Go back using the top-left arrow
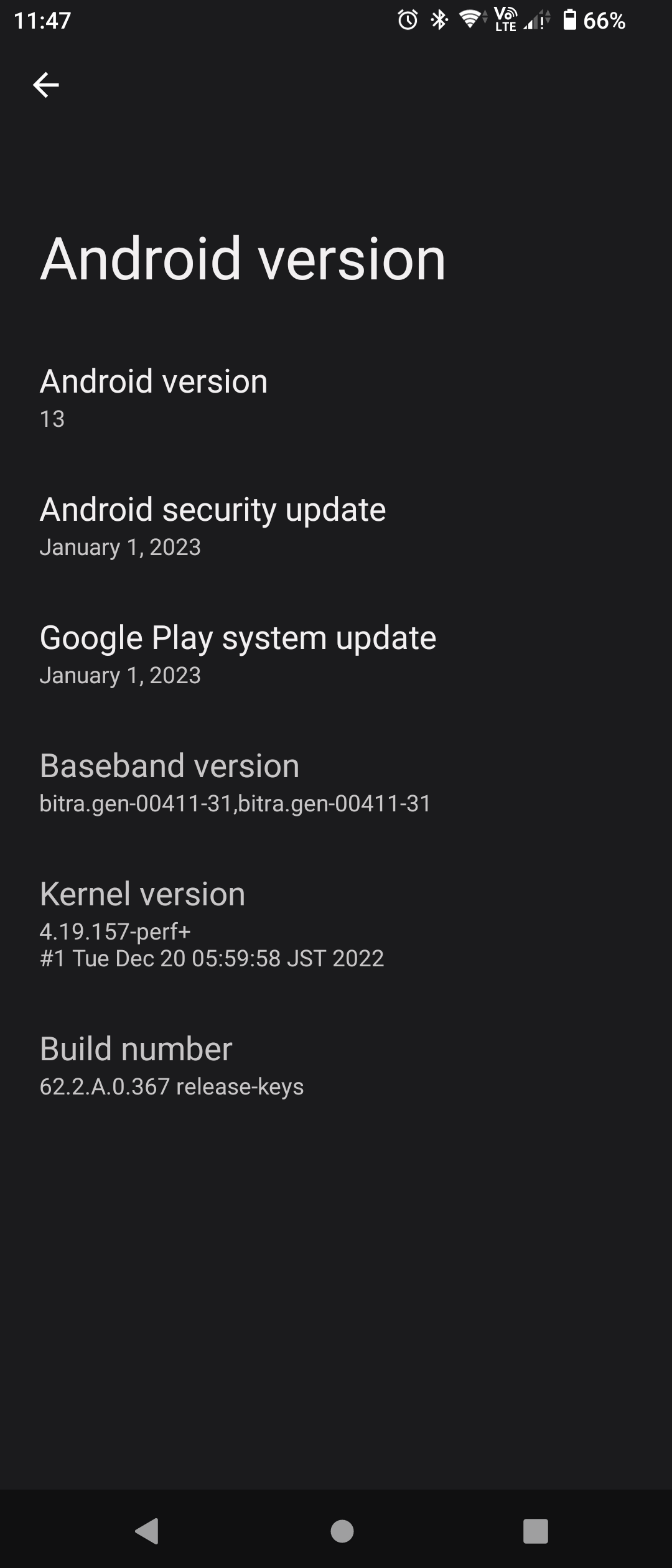Screen dimensions: 672x1568 [46, 85]
